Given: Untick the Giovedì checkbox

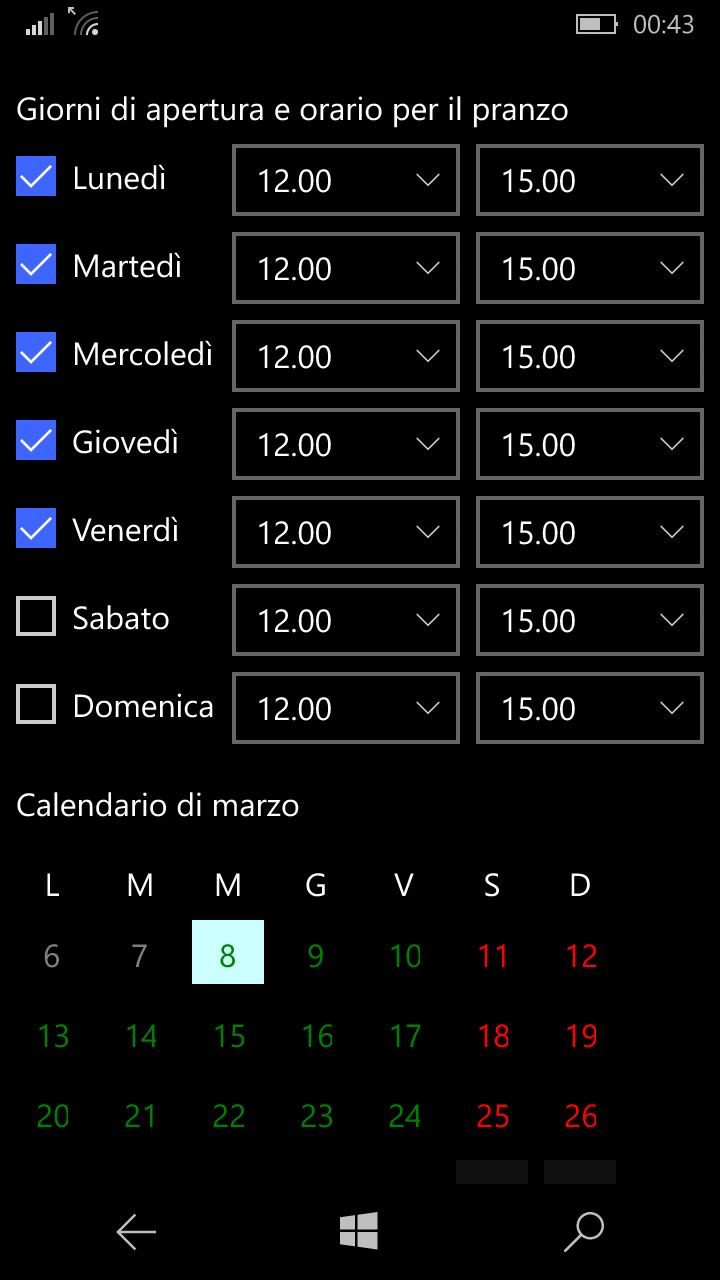Looking at the screenshot, I should 36,442.
